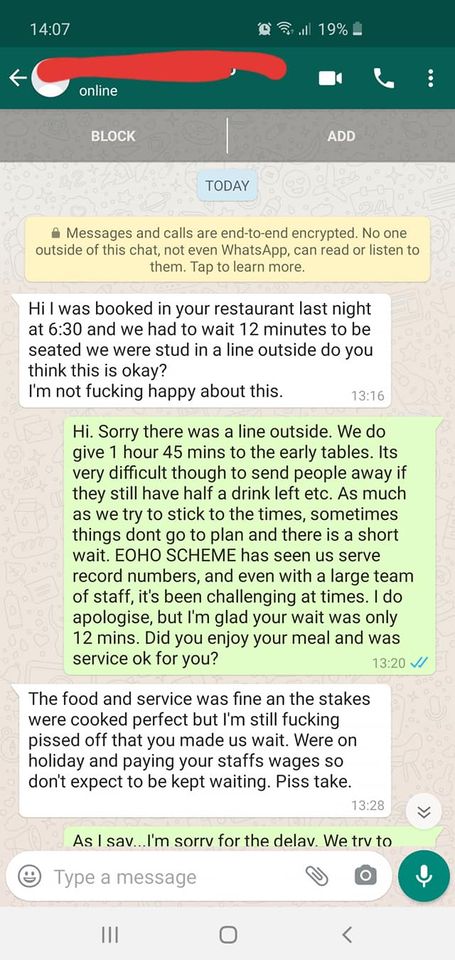Jump to the latest message arrow
Image resolution: width=455 pixels, height=960 pixels.
424,812
